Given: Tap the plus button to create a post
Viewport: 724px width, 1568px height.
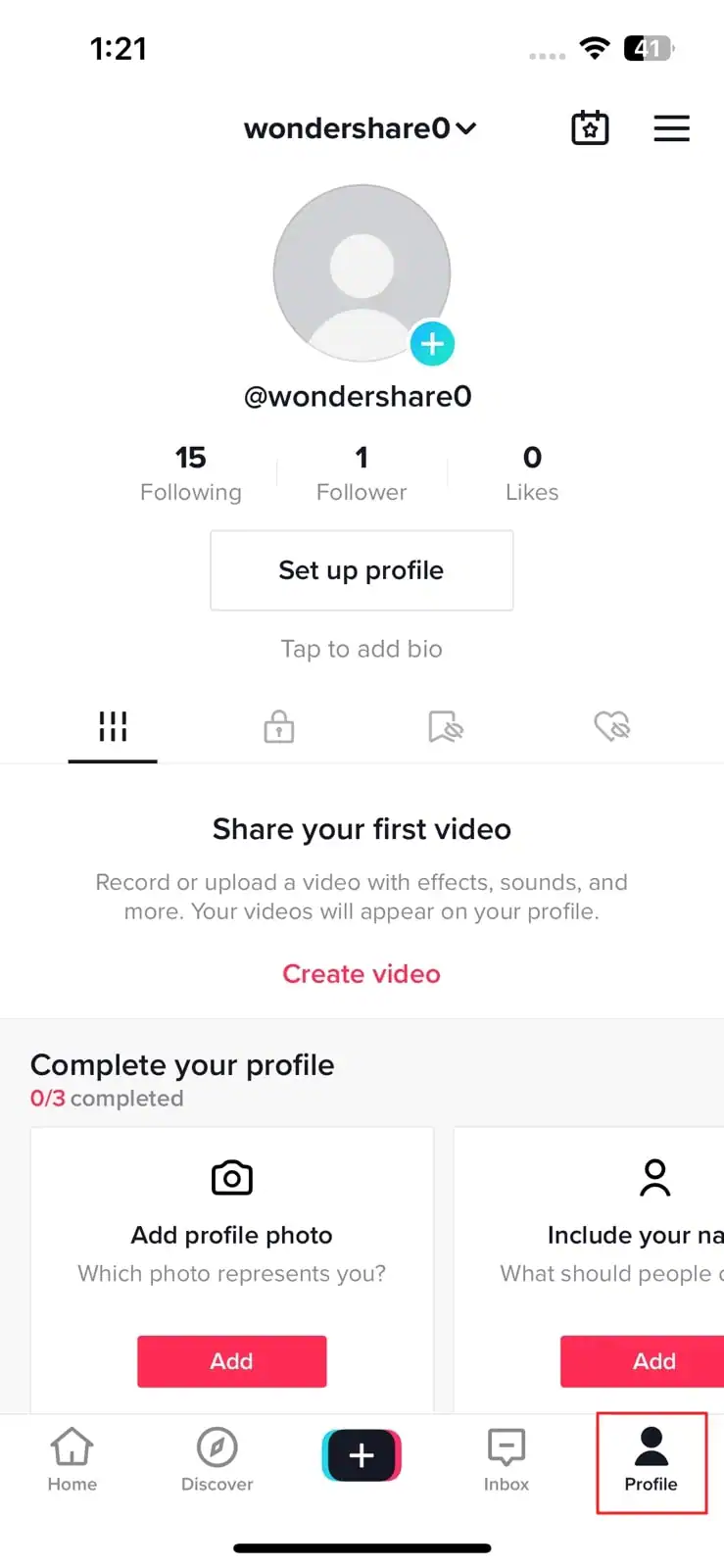Looking at the screenshot, I should (362, 1455).
